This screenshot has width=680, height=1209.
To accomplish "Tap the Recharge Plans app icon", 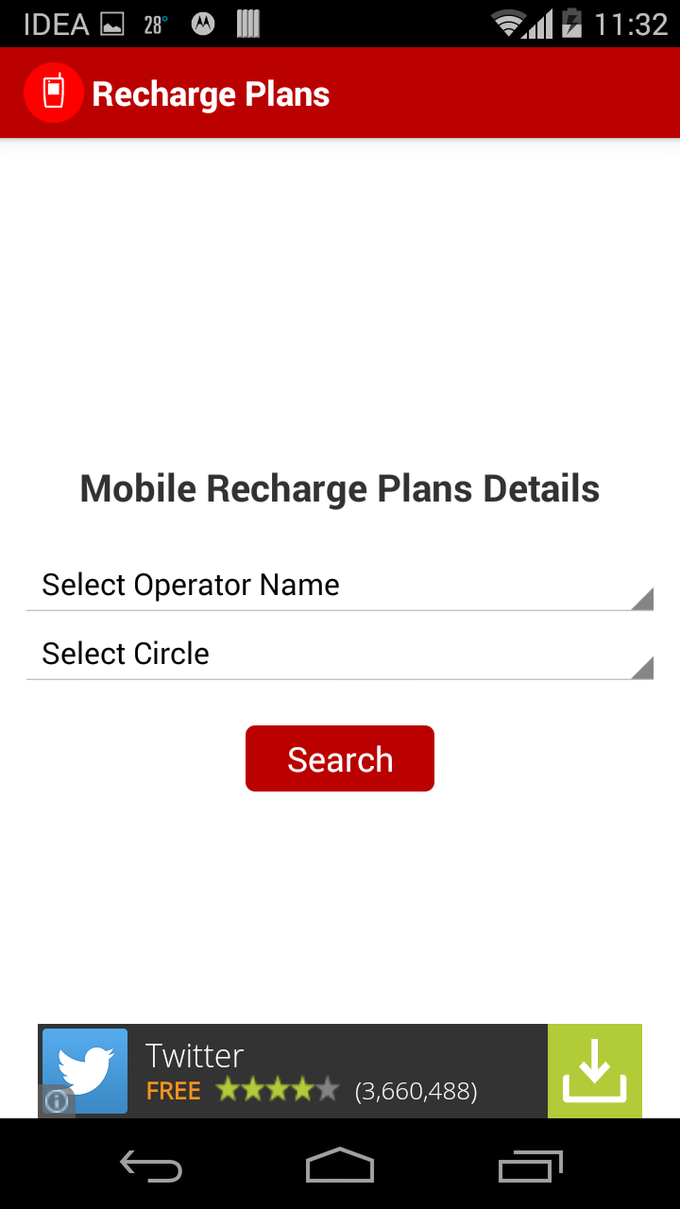I will click(53, 93).
